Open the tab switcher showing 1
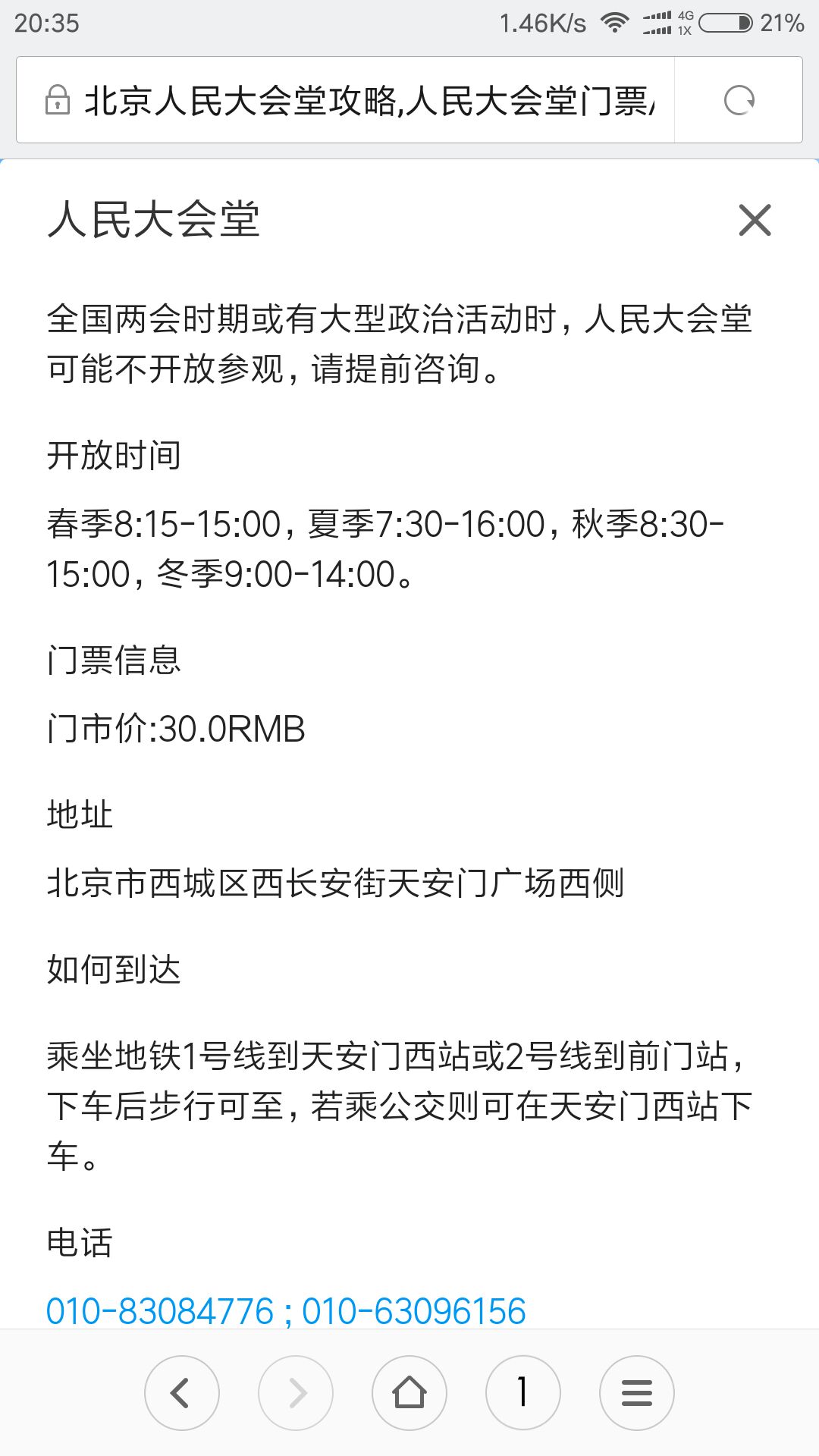Screen dimensions: 819x1456 [x=523, y=1392]
